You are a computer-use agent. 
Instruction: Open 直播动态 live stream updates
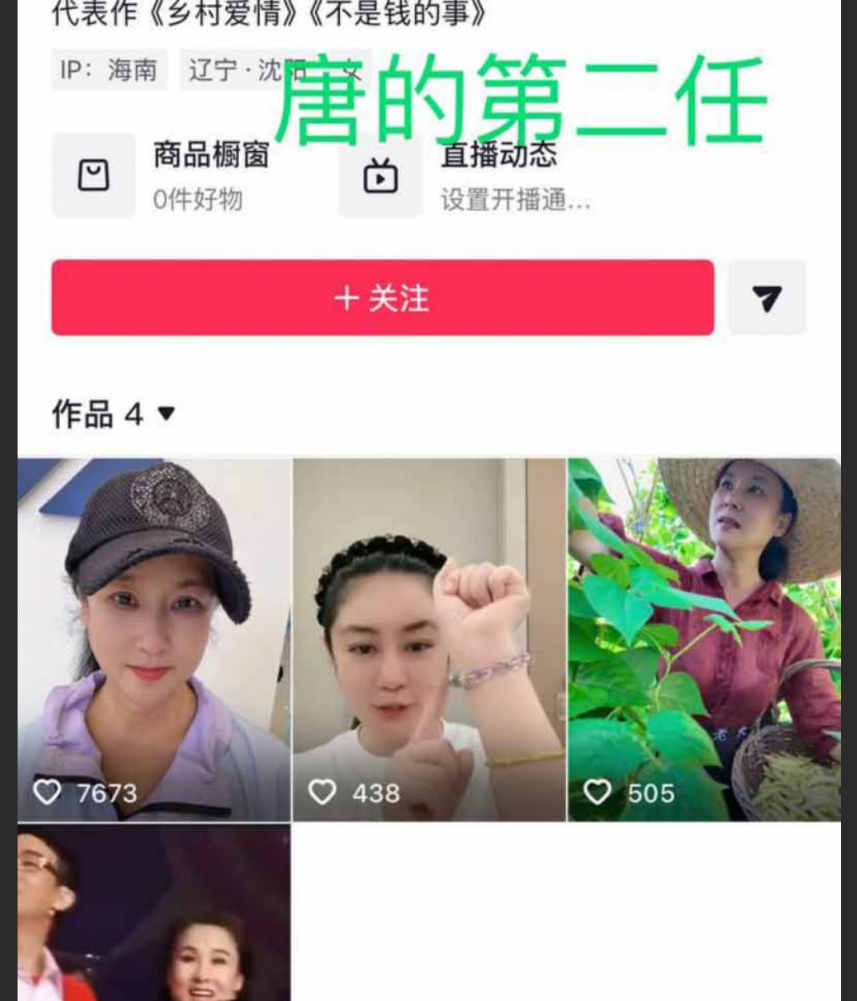coord(465,176)
